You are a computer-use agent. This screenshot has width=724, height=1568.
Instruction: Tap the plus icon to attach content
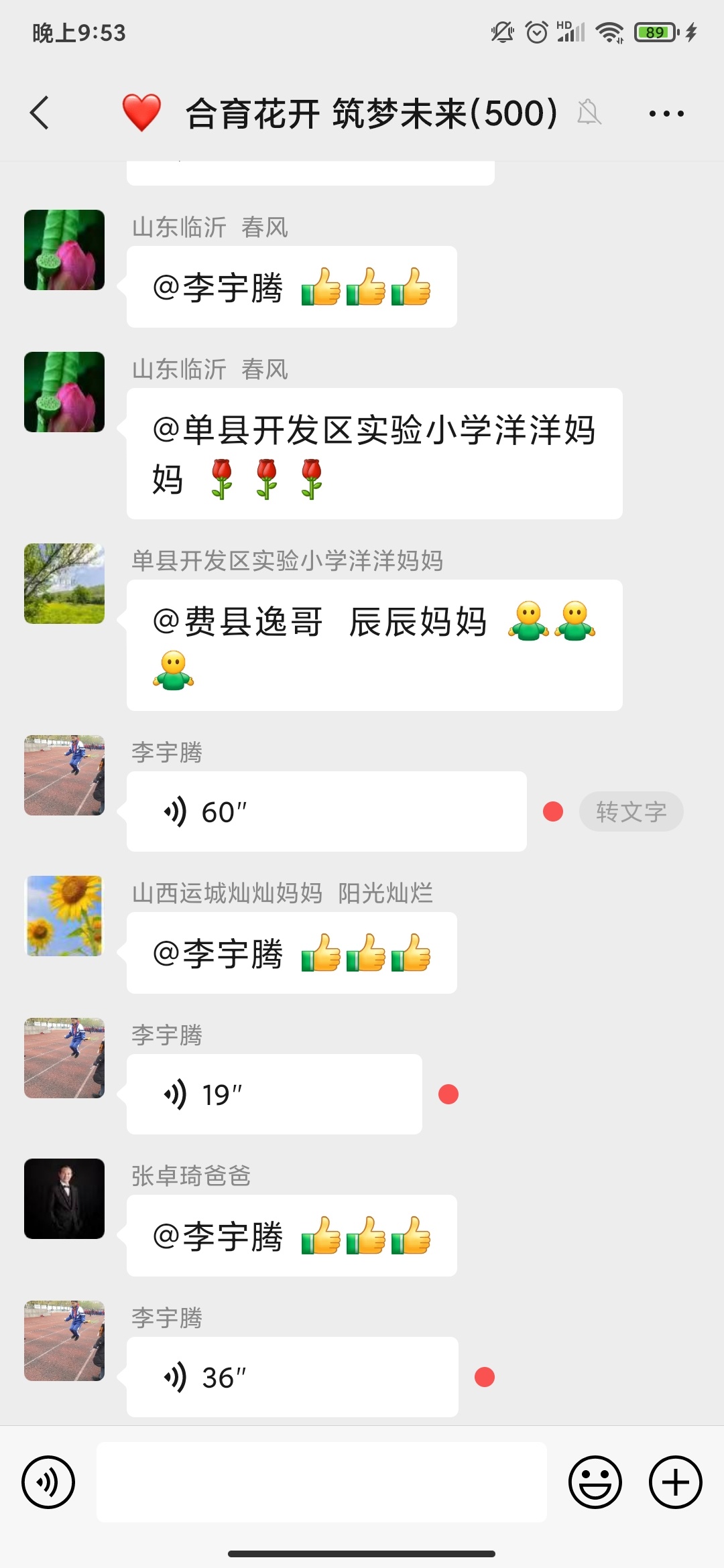[x=674, y=1482]
